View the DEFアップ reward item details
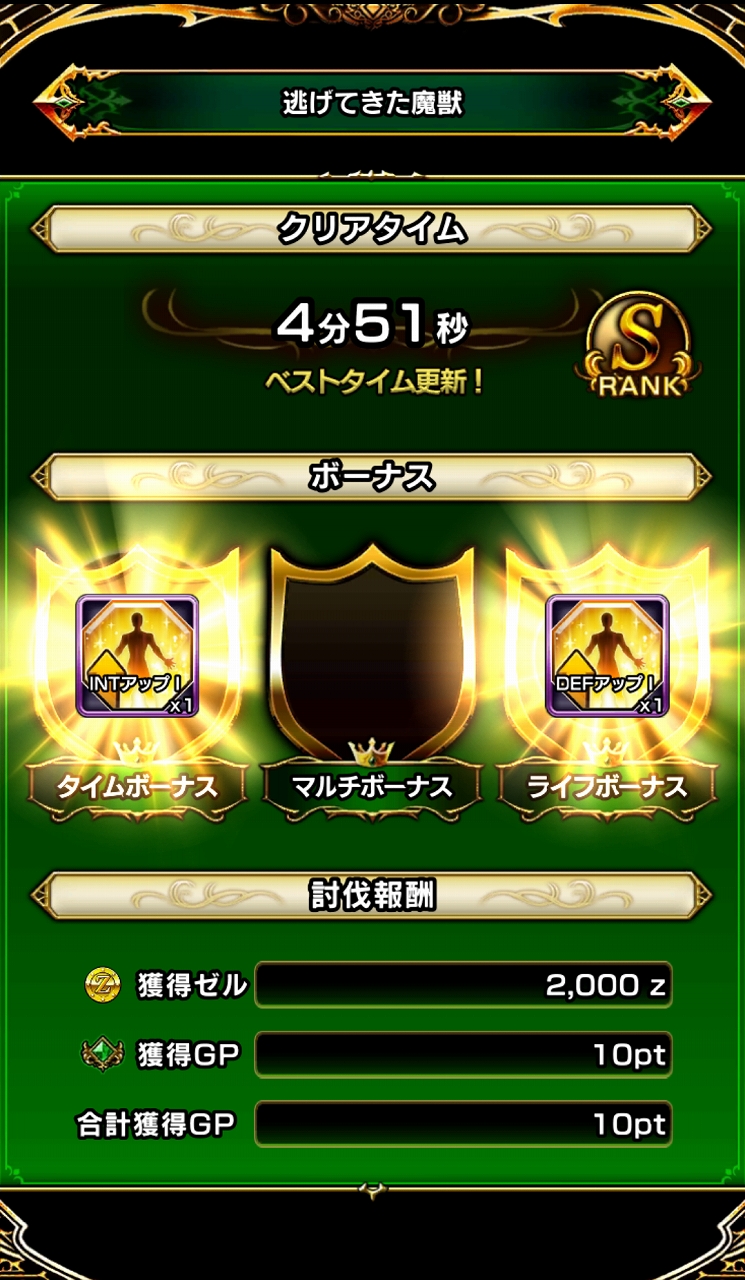The height and width of the screenshot is (1280, 745). click(607, 656)
